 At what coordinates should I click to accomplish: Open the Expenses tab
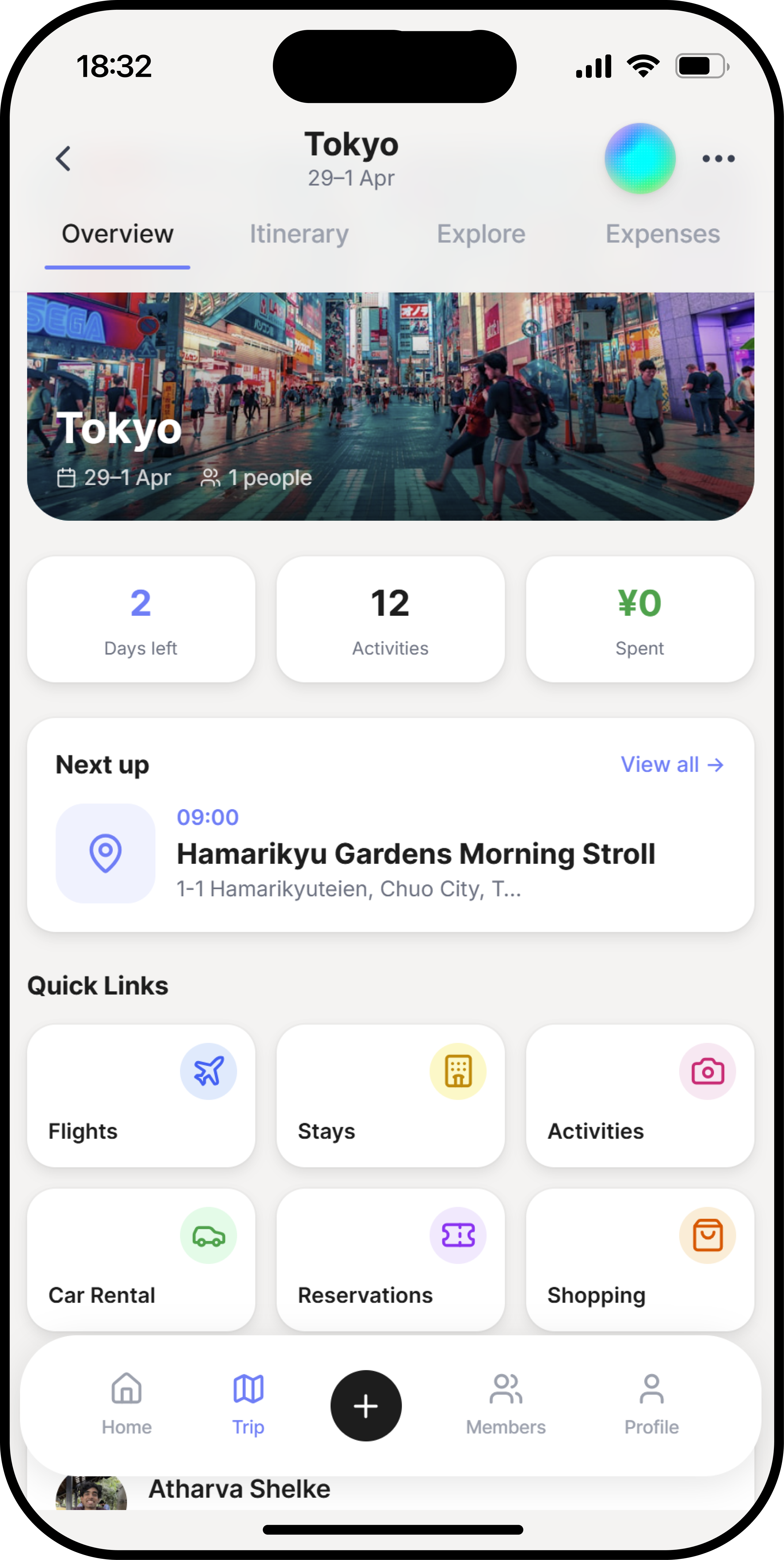(663, 234)
